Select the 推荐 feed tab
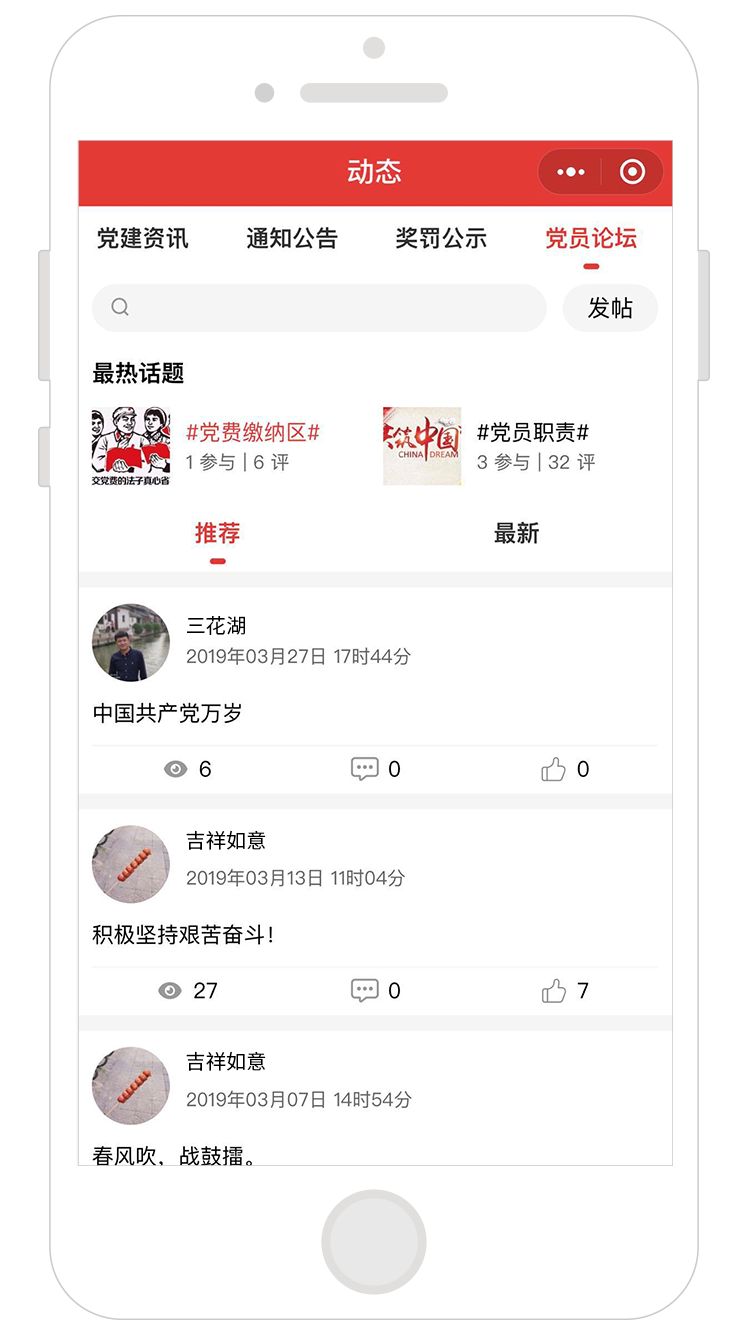This screenshot has width=750, height=1334. coord(217,534)
